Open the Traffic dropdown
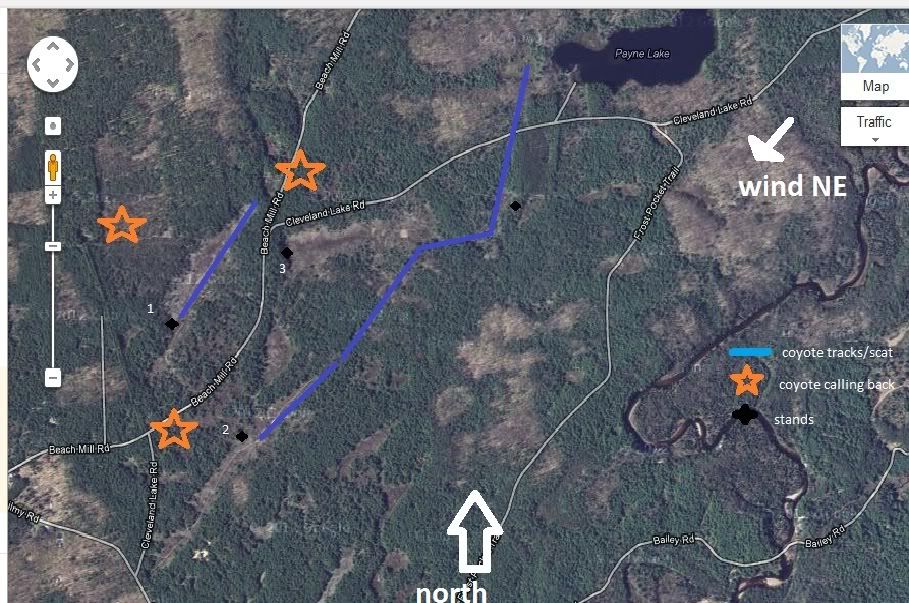 coord(874,127)
